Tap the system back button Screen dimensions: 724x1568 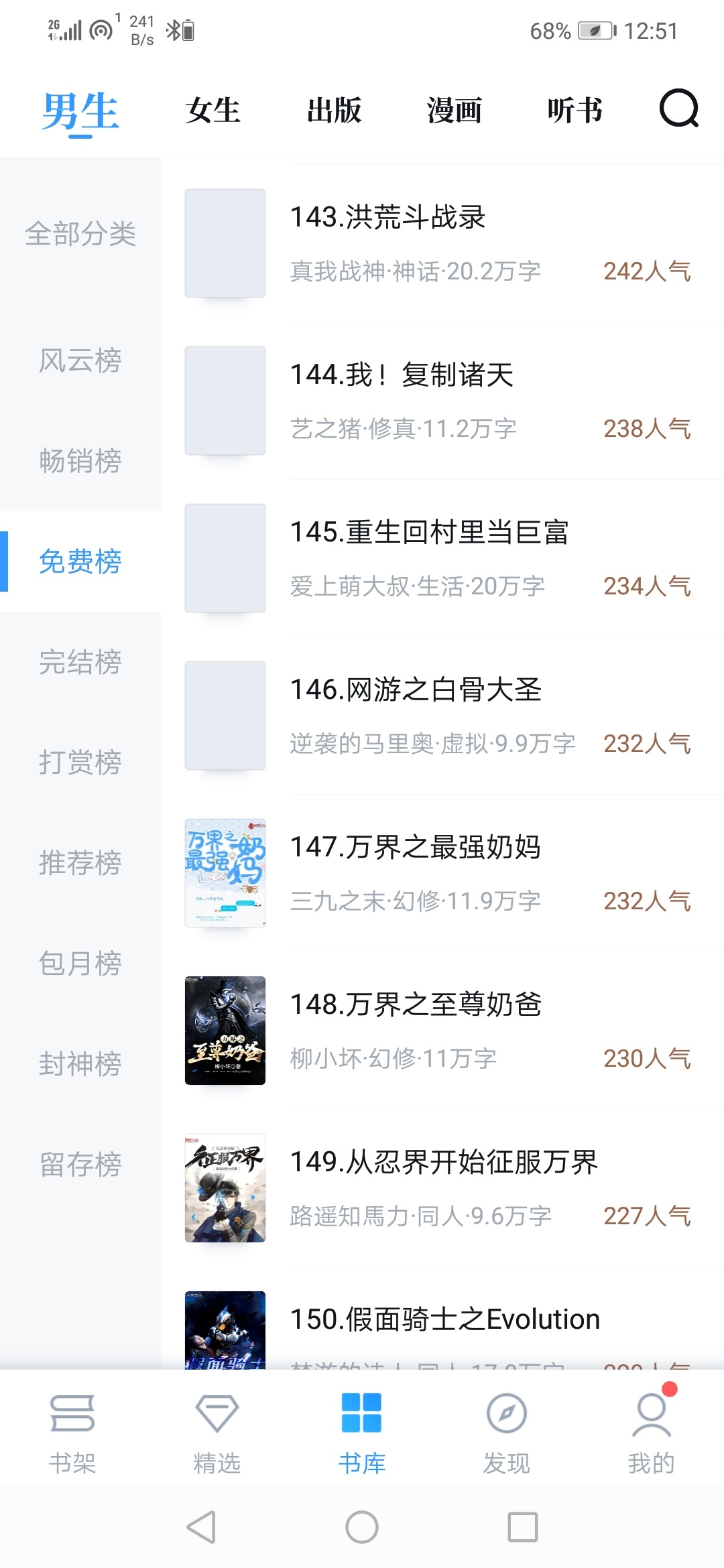[201, 1527]
